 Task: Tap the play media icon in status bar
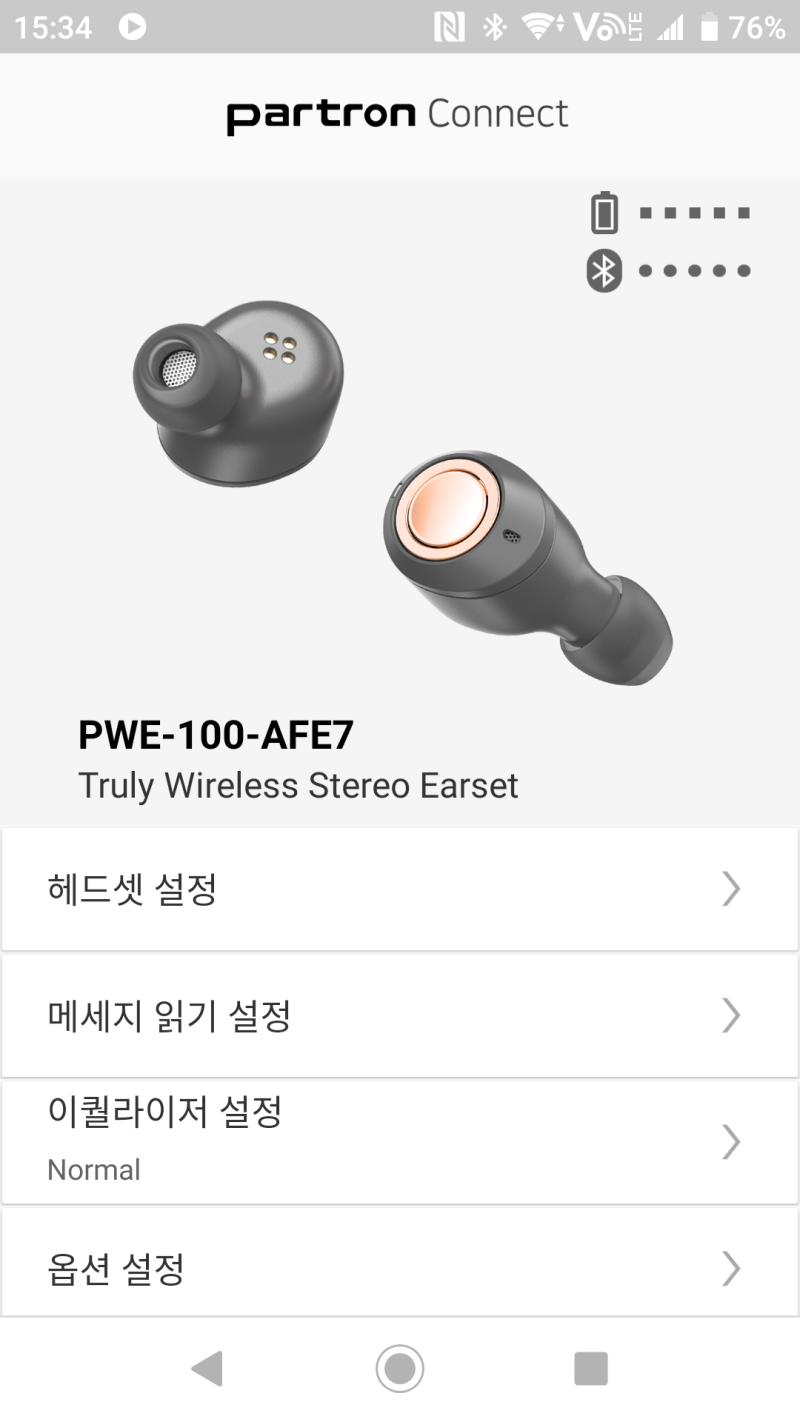coord(131,29)
